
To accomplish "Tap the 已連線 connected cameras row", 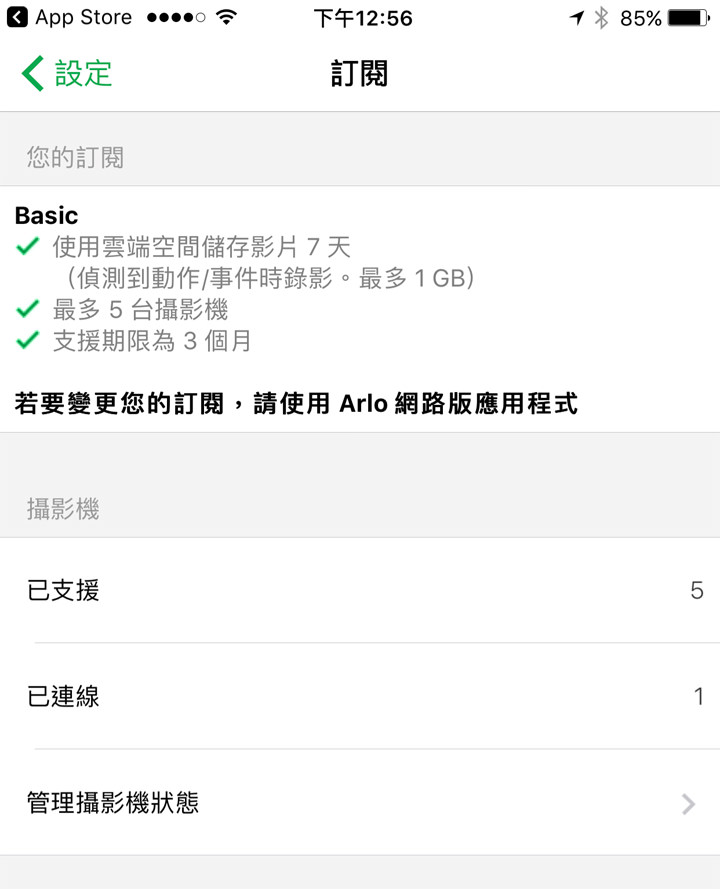I will click(x=360, y=697).
